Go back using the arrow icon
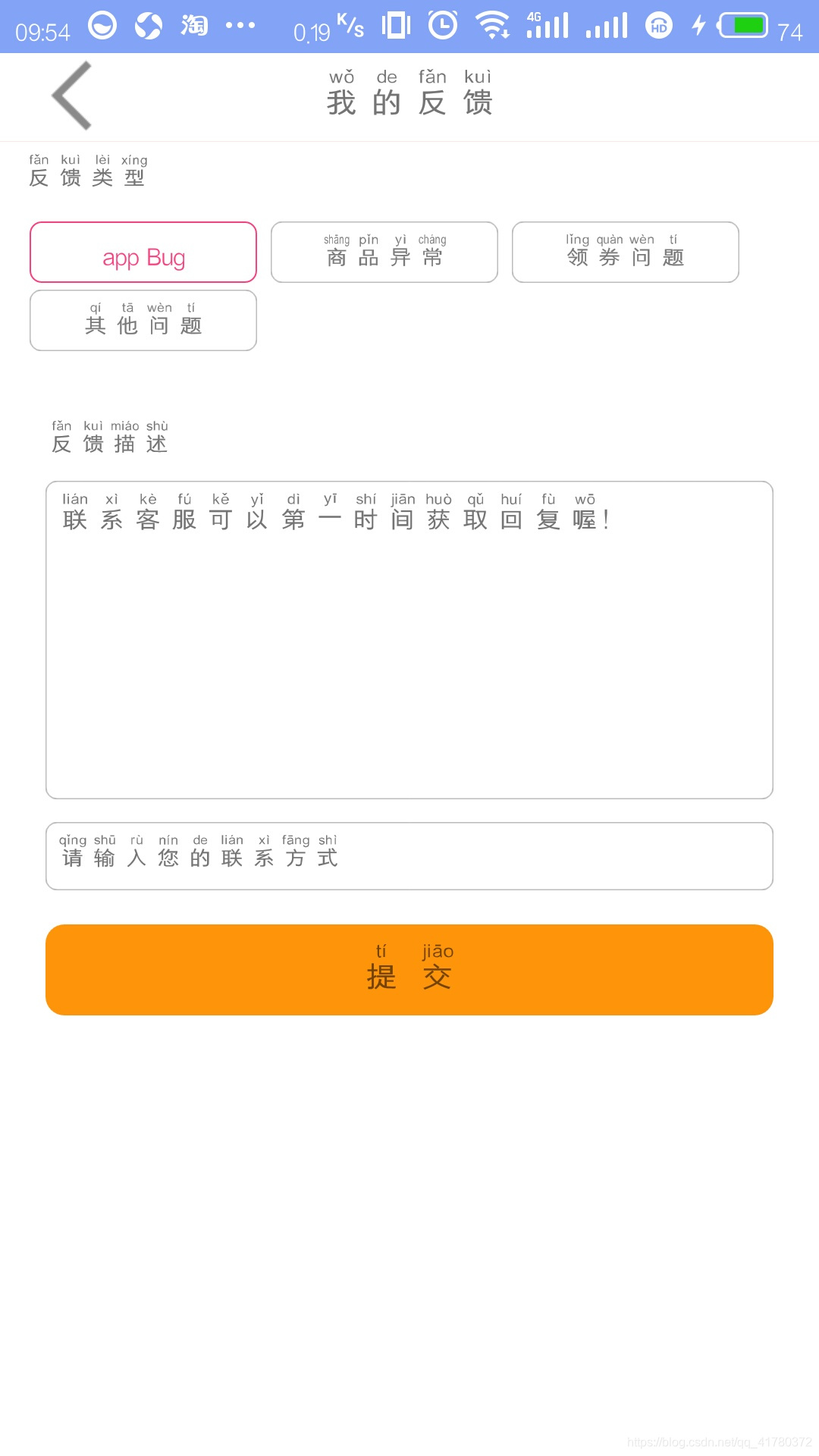The height and width of the screenshot is (1456, 819). coord(71,96)
